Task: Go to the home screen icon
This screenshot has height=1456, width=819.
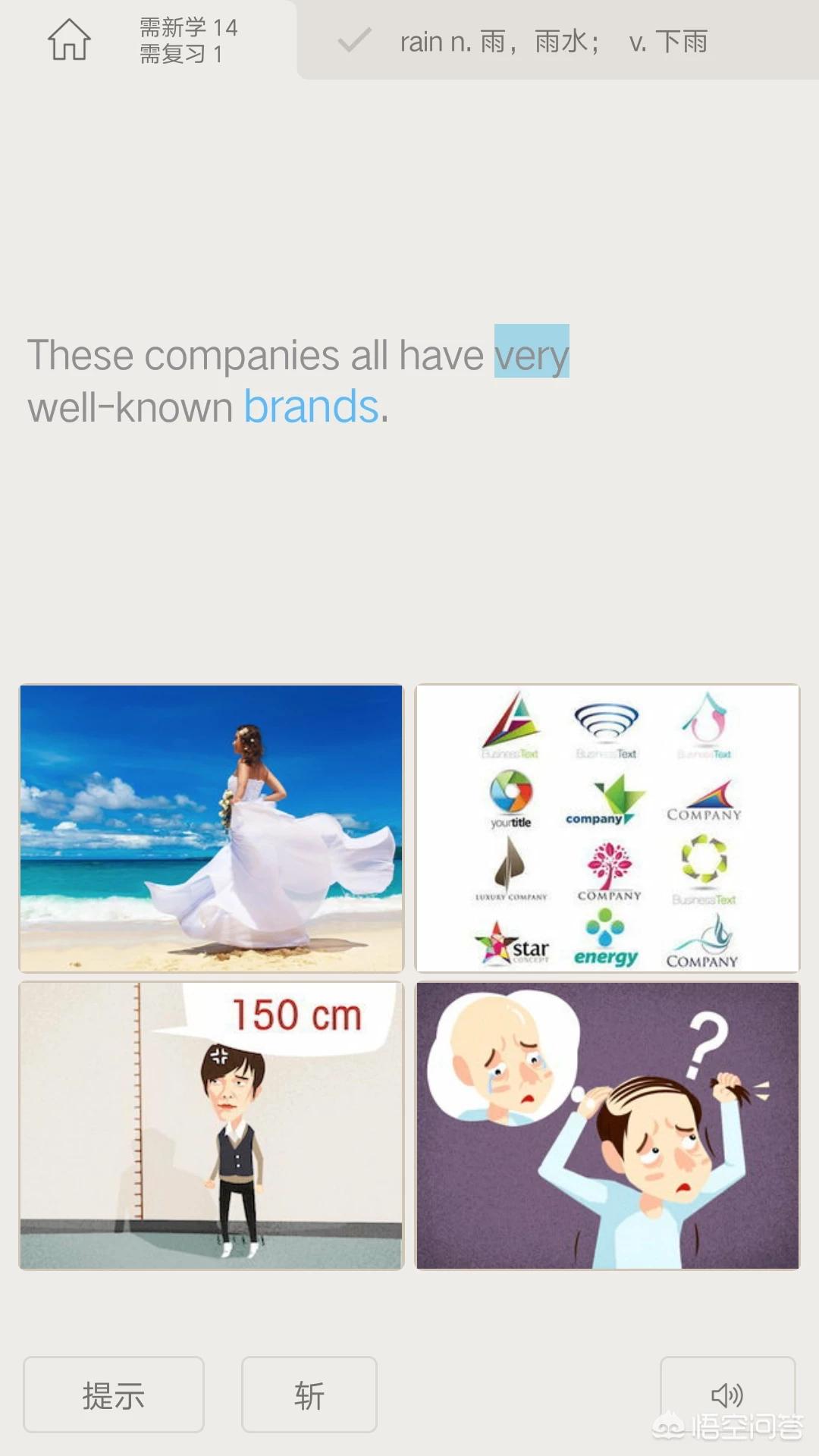Action: pyautogui.click(x=69, y=39)
